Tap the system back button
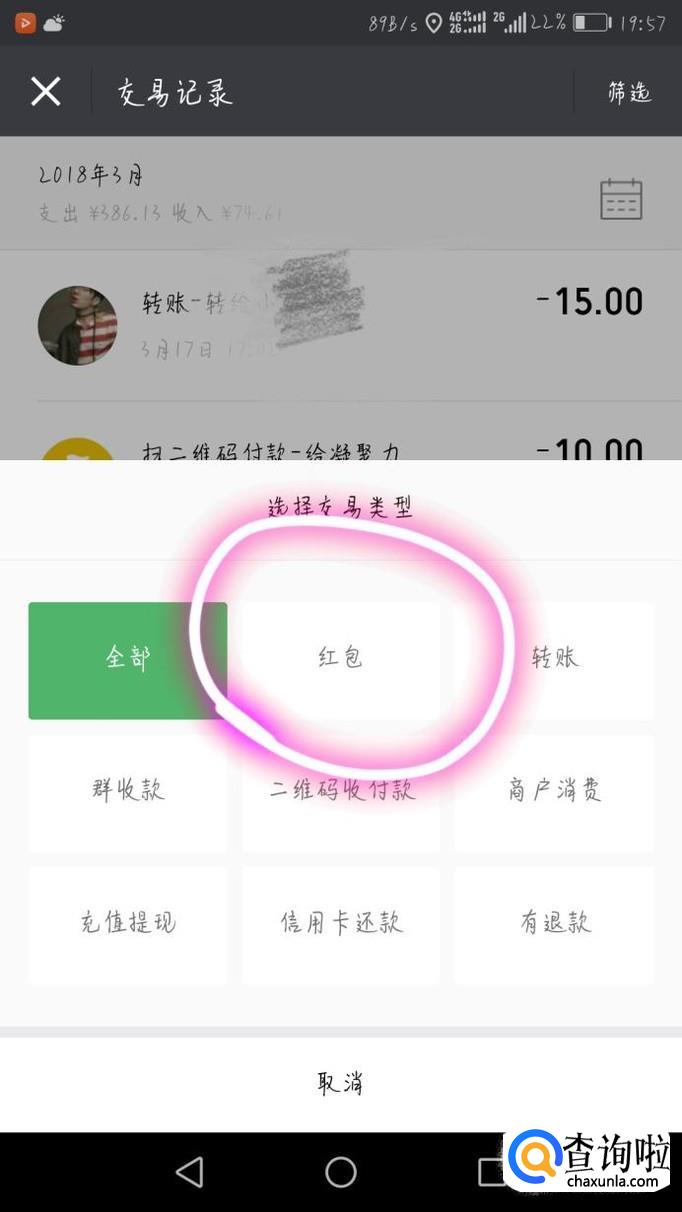Image resolution: width=682 pixels, height=1212 pixels. coord(189,1172)
